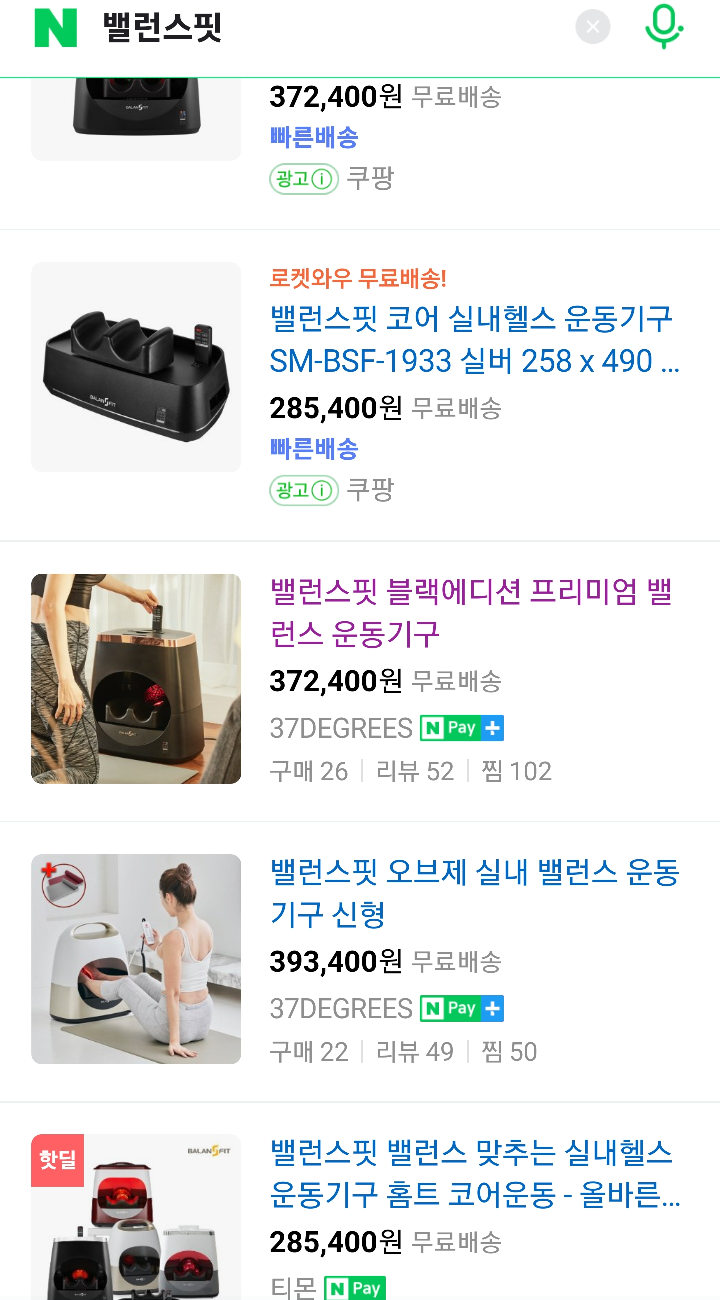Image resolution: width=720 pixels, height=1300 pixels.
Task: Tap the 오브제 신형 product photo
Action: click(x=136, y=959)
